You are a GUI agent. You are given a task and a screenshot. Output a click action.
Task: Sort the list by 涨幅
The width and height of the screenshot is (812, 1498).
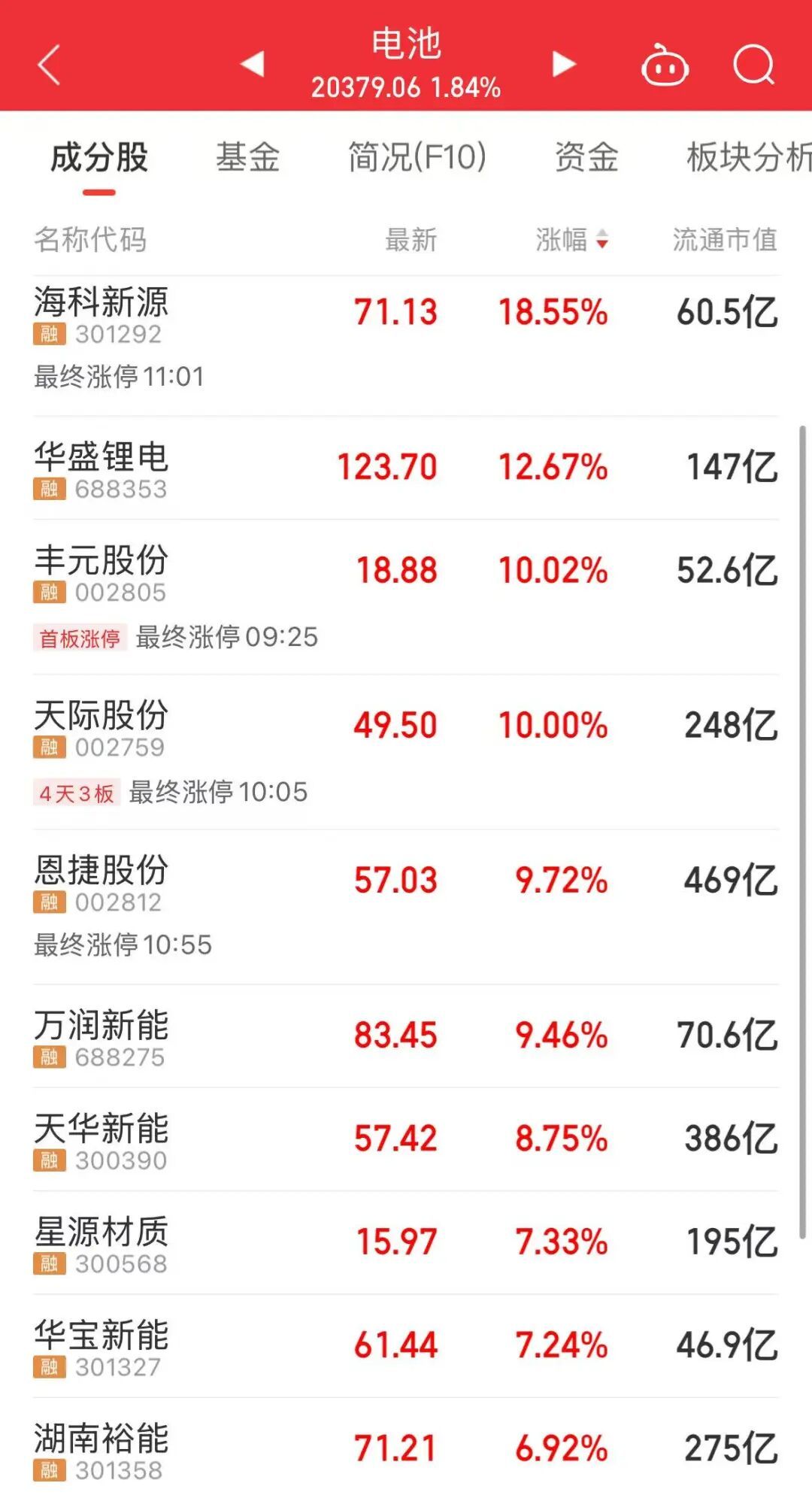(571, 240)
